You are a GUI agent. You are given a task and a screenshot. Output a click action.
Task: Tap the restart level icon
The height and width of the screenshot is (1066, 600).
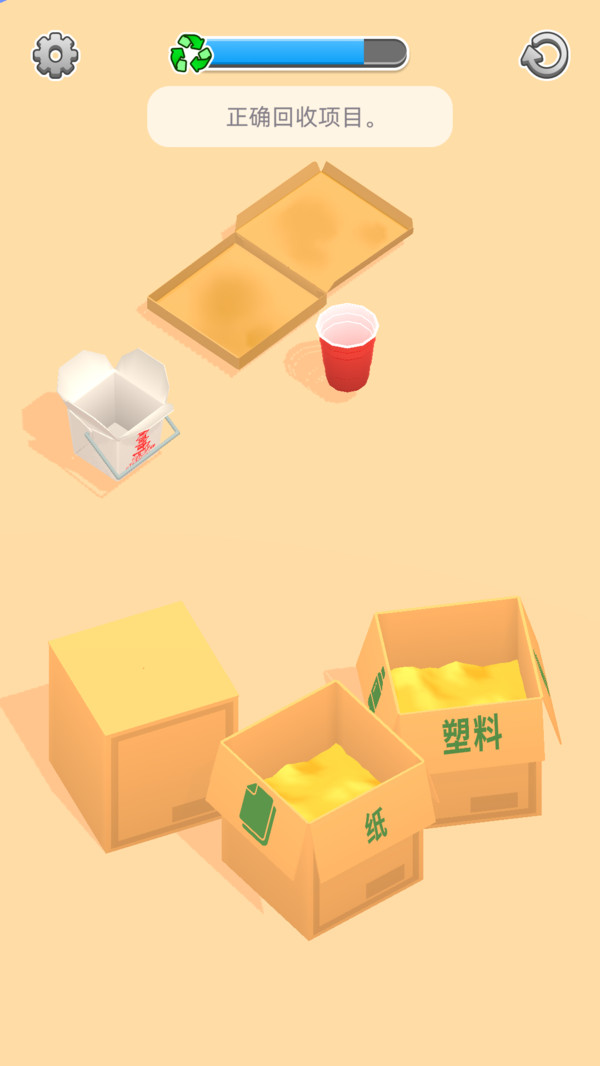coord(545,55)
